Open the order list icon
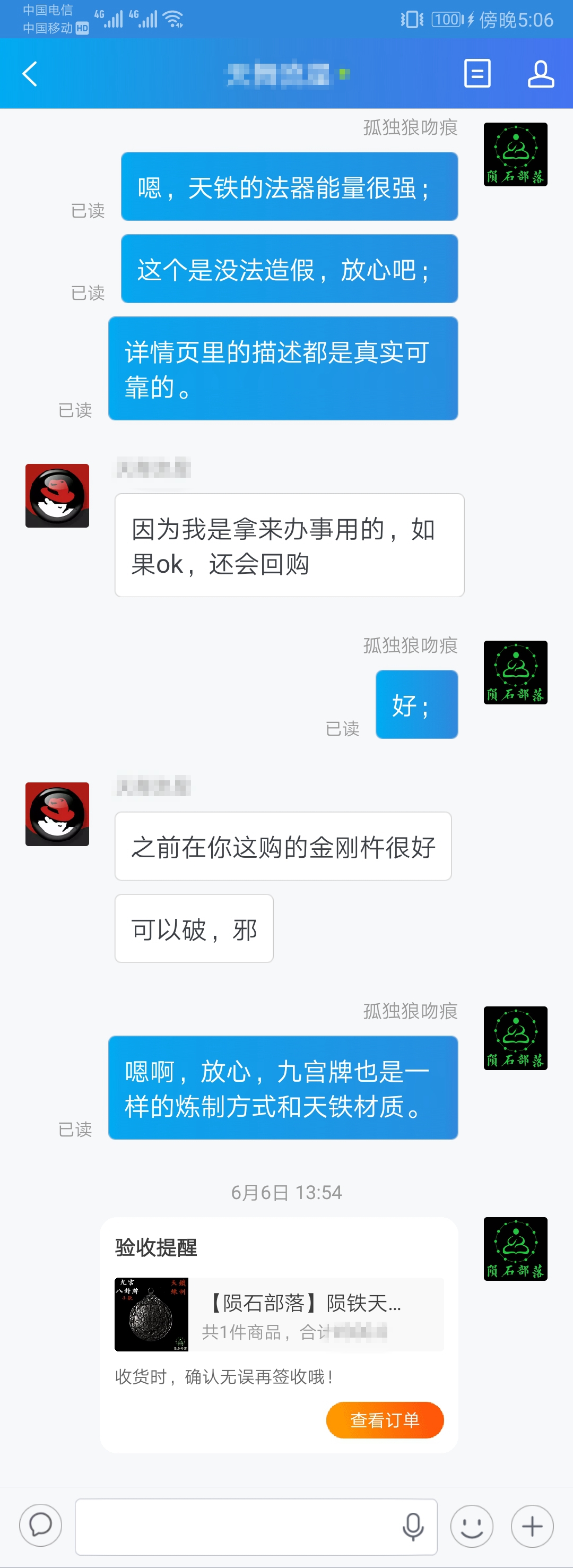The height and width of the screenshot is (1568, 573). pos(477,74)
